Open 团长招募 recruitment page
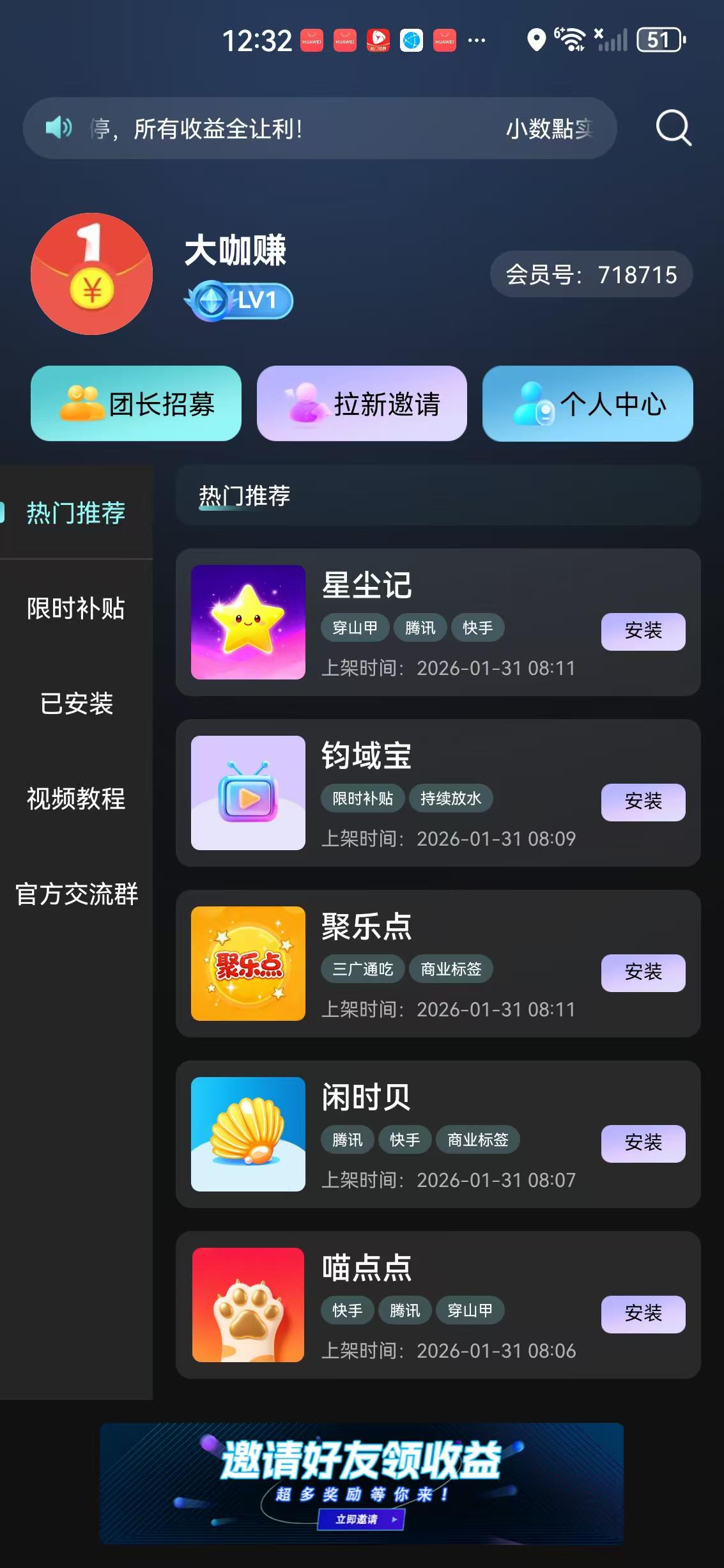The height and width of the screenshot is (1568, 724). click(x=136, y=403)
